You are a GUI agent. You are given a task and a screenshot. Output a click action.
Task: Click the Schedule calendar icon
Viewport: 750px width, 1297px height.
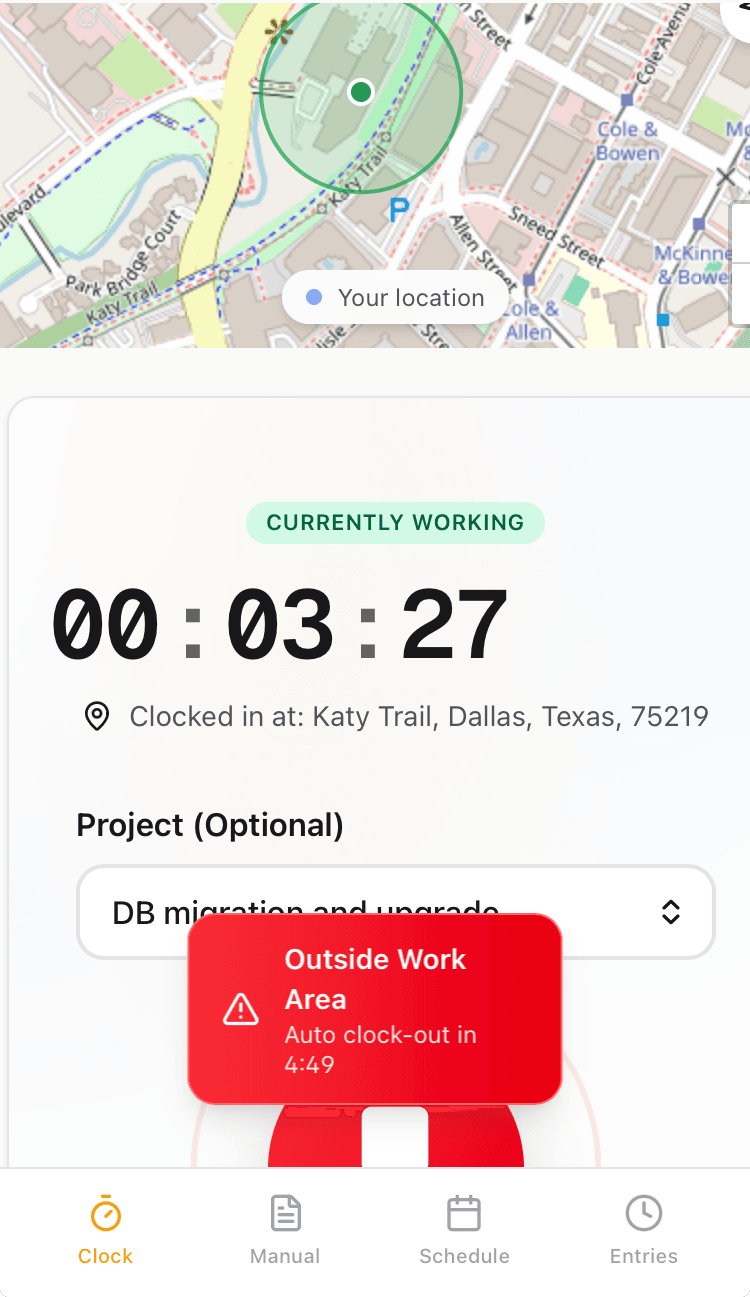pos(464,1212)
